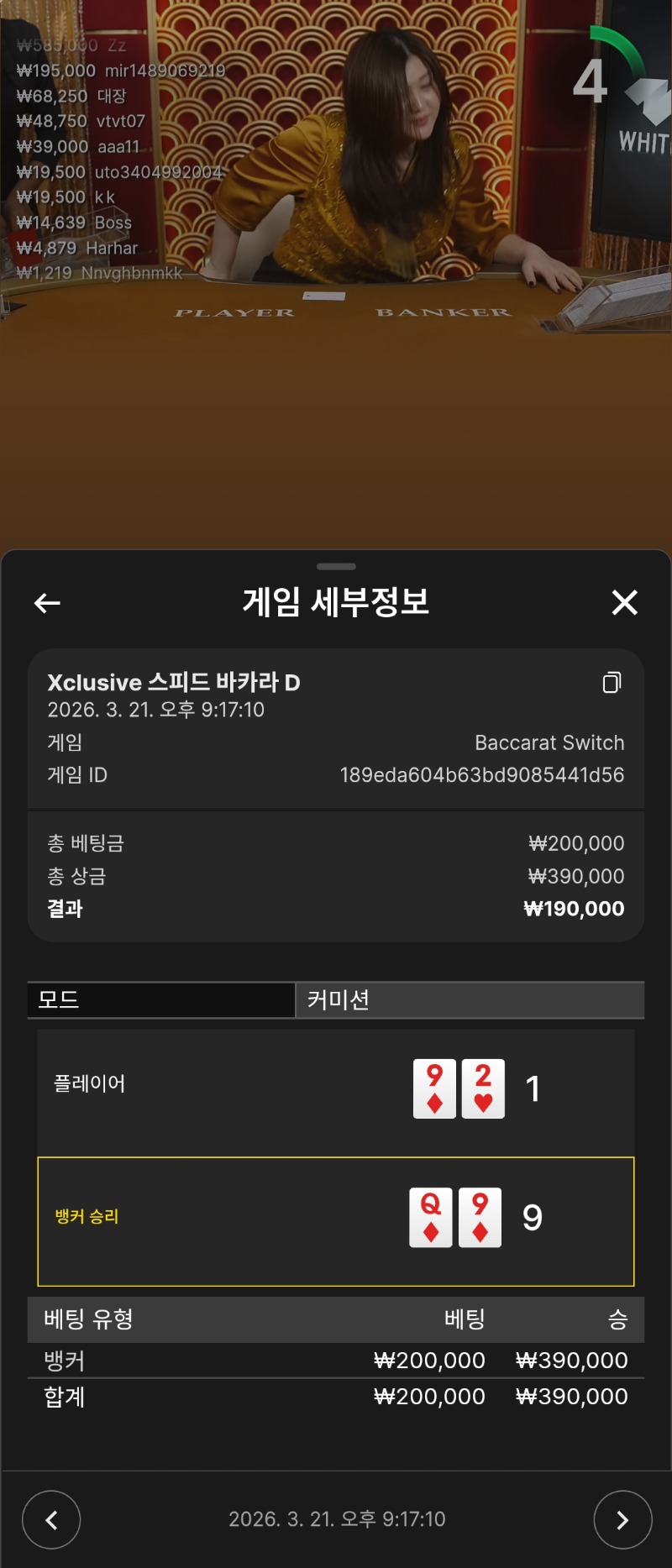This screenshot has width=672, height=1568.
Task: Copy the game ID information
Action: pos(612,682)
